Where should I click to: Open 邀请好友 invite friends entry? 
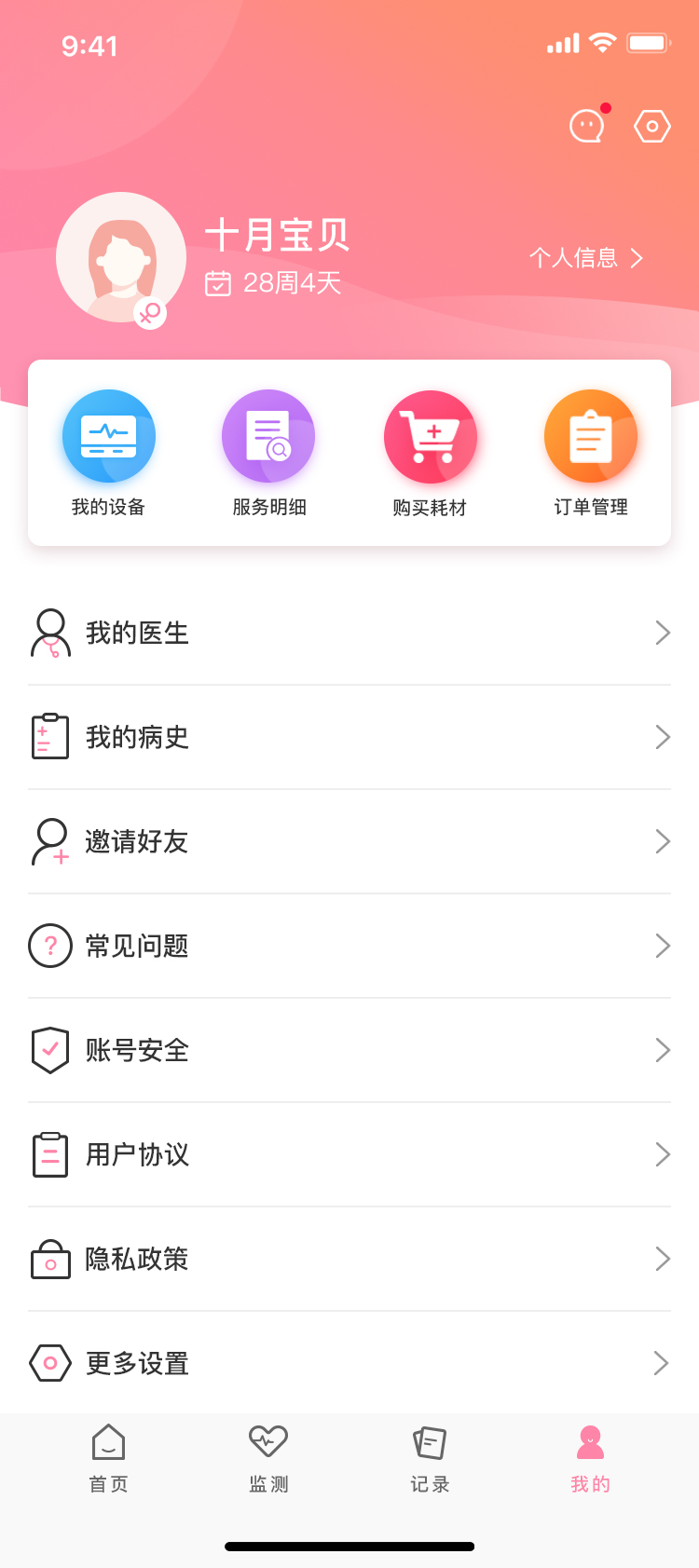[349, 841]
